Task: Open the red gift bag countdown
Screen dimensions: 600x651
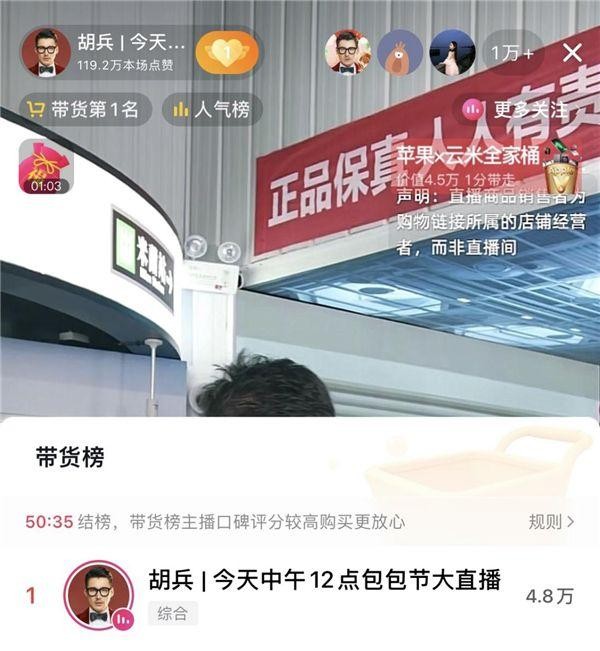Action: (x=45, y=166)
